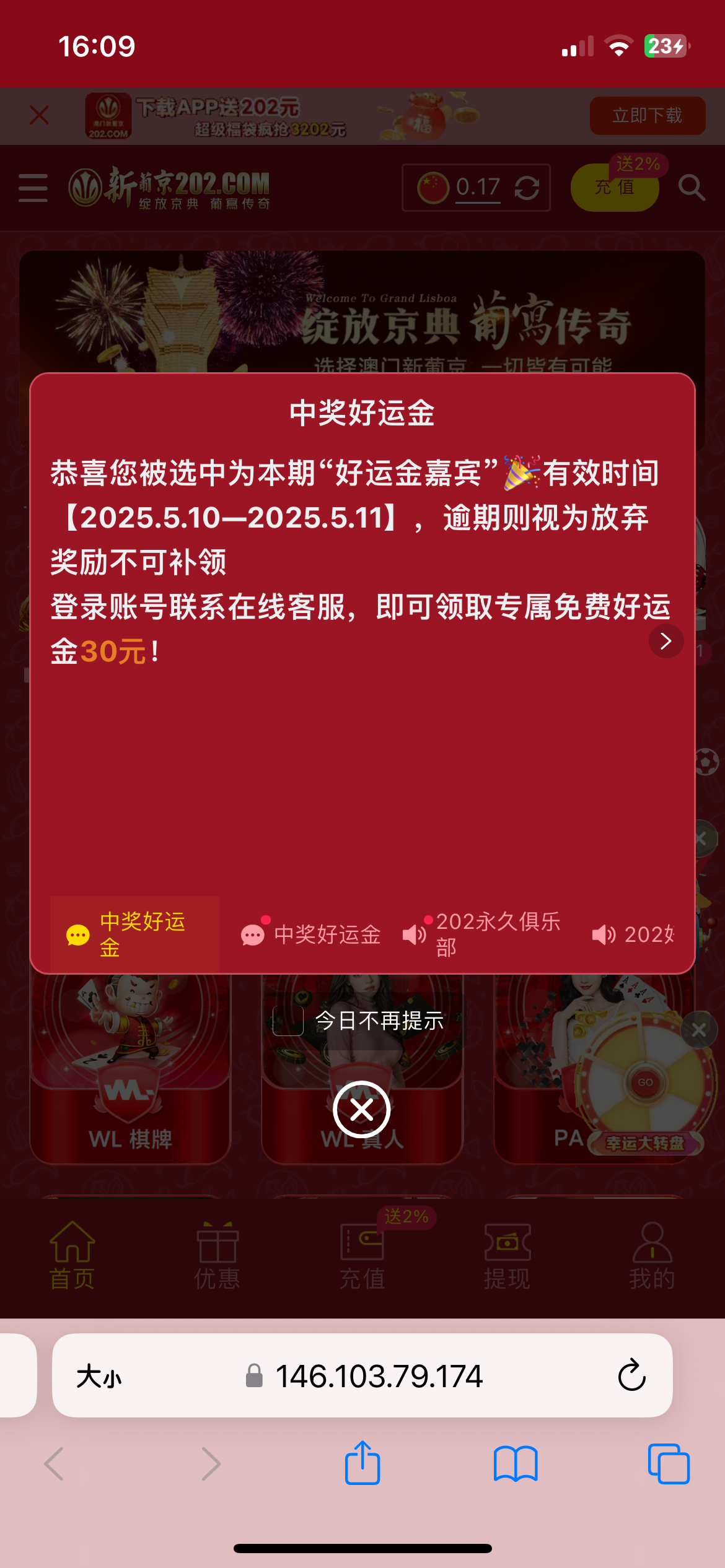Reload the page in Safari
This screenshot has height=1568, width=725.
631,1375
